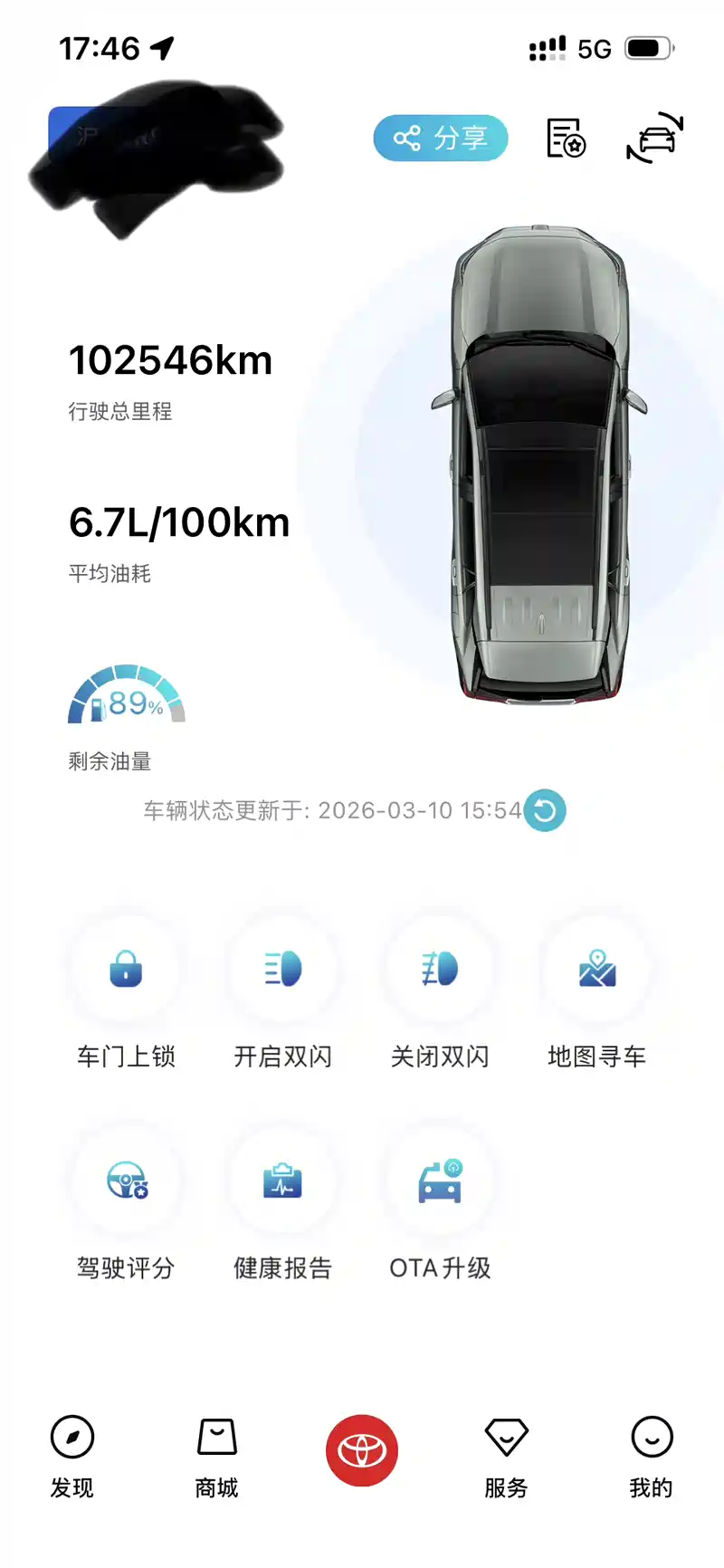Open the document star icon at top
The image size is (724, 1568).
pos(567,139)
